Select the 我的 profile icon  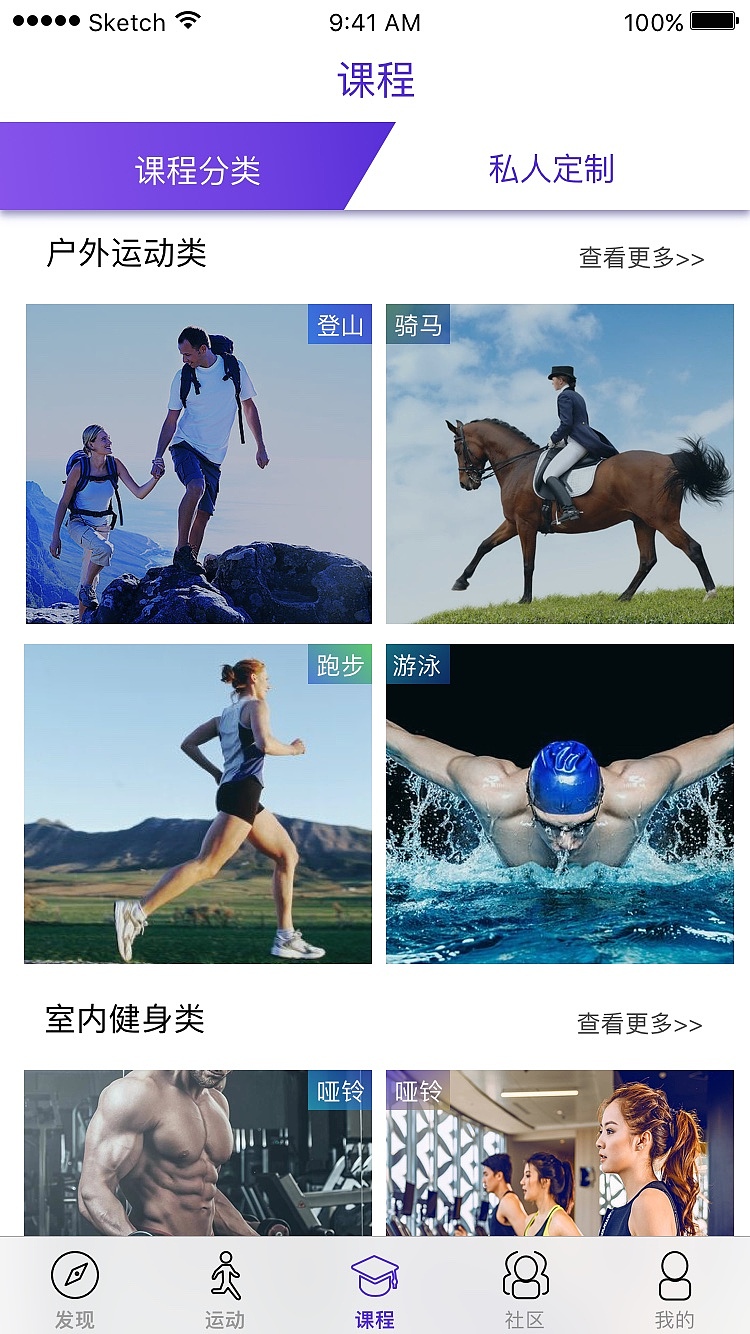pyautogui.click(x=676, y=1276)
